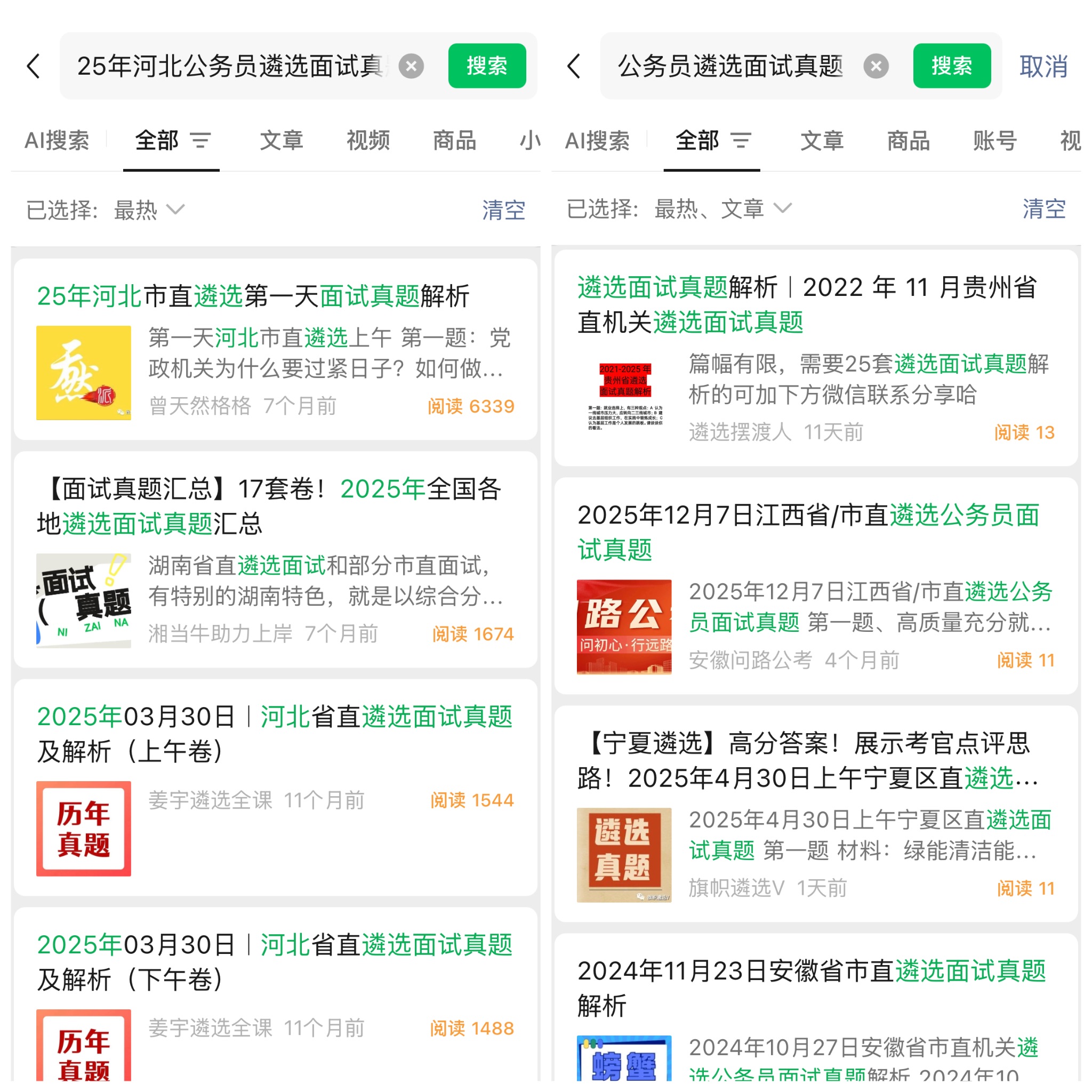Open the 2022年11月贵州省直机关遴选 article
Image resolution: width=1092 pixels, height=1092 pixels.
point(807,304)
